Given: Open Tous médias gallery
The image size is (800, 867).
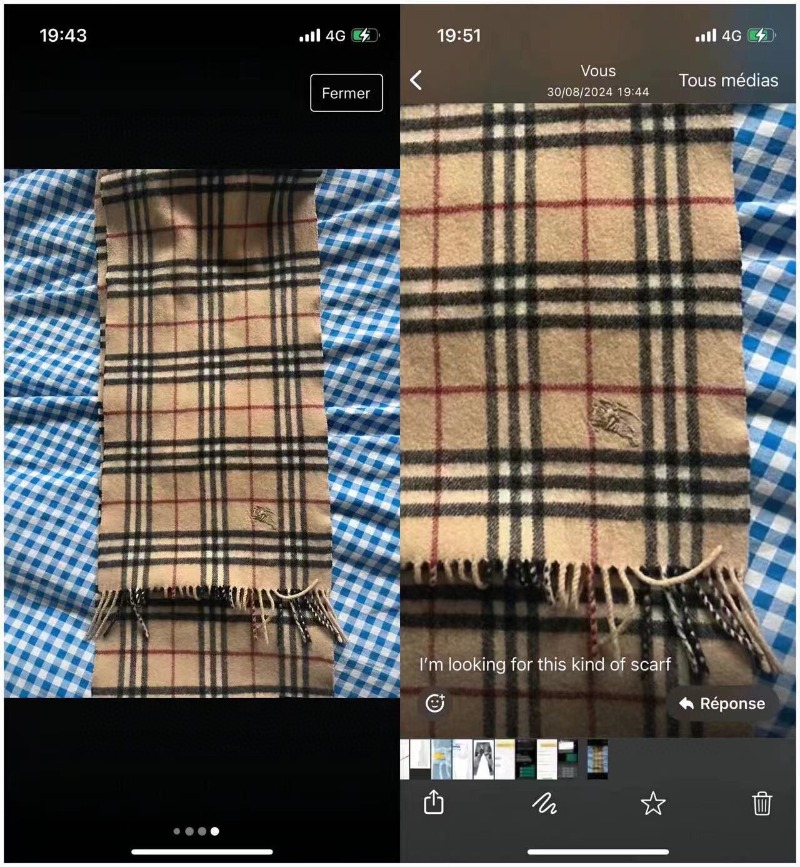Looking at the screenshot, I should 728,81.
